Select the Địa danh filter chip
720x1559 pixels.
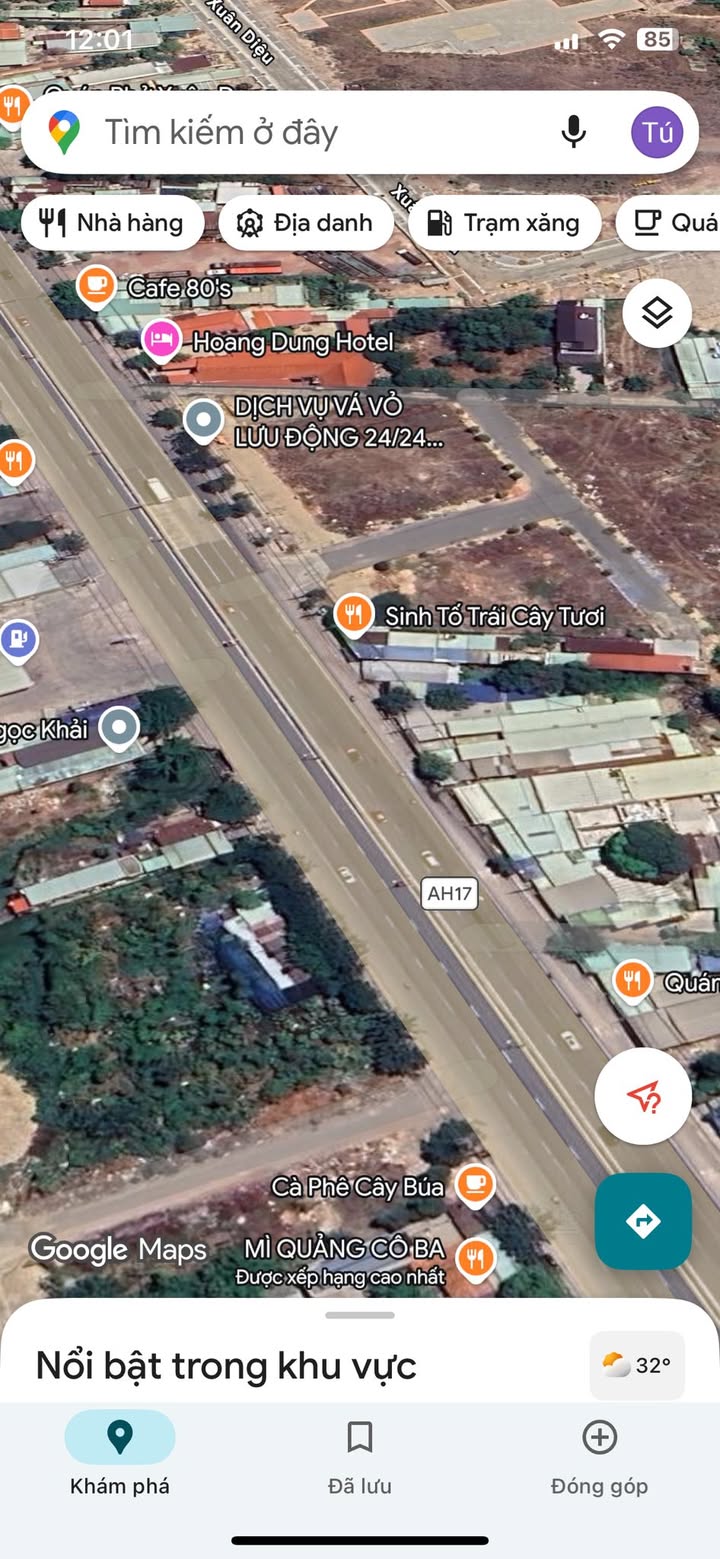(304, 222)
